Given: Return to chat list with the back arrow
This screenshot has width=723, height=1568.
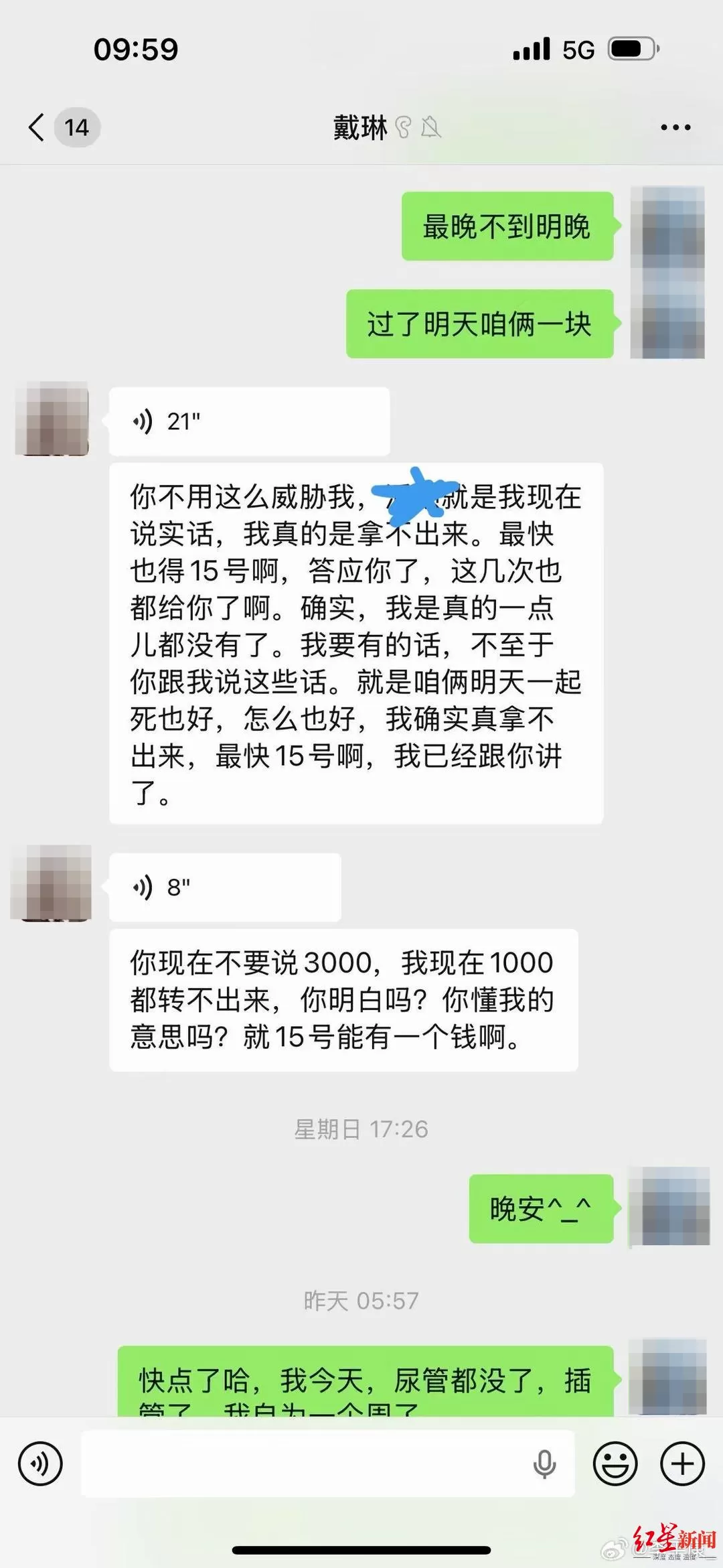Looking at the screenshot, I should 35,127.
